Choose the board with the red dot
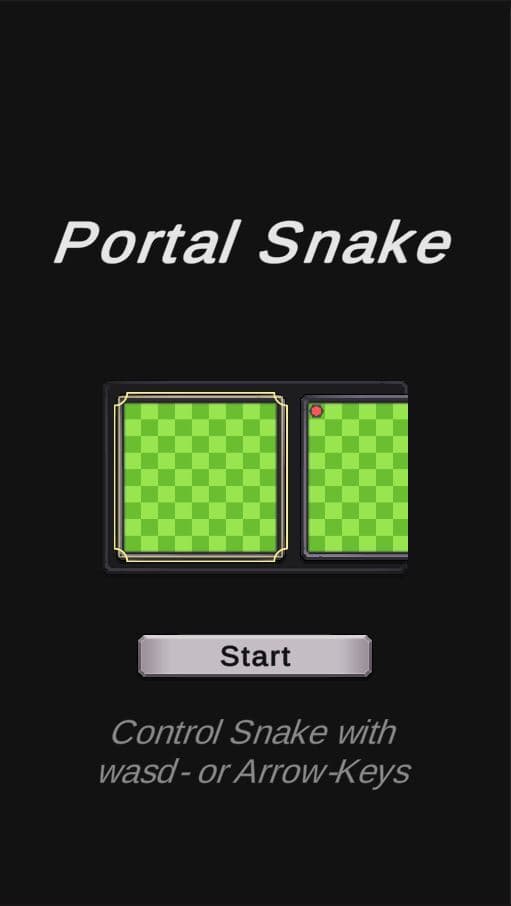Screen dimensions: 511x906 [x=355, y=477]
